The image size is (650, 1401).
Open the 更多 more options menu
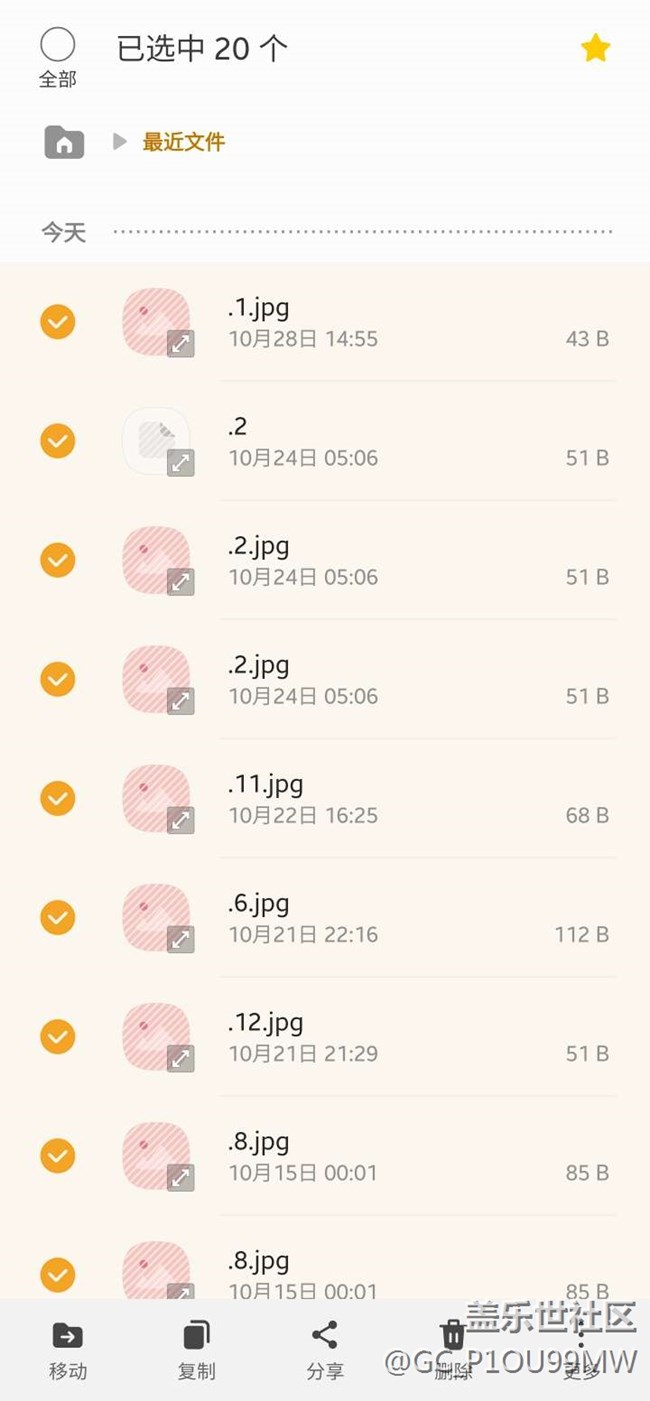click(581, 1349)
